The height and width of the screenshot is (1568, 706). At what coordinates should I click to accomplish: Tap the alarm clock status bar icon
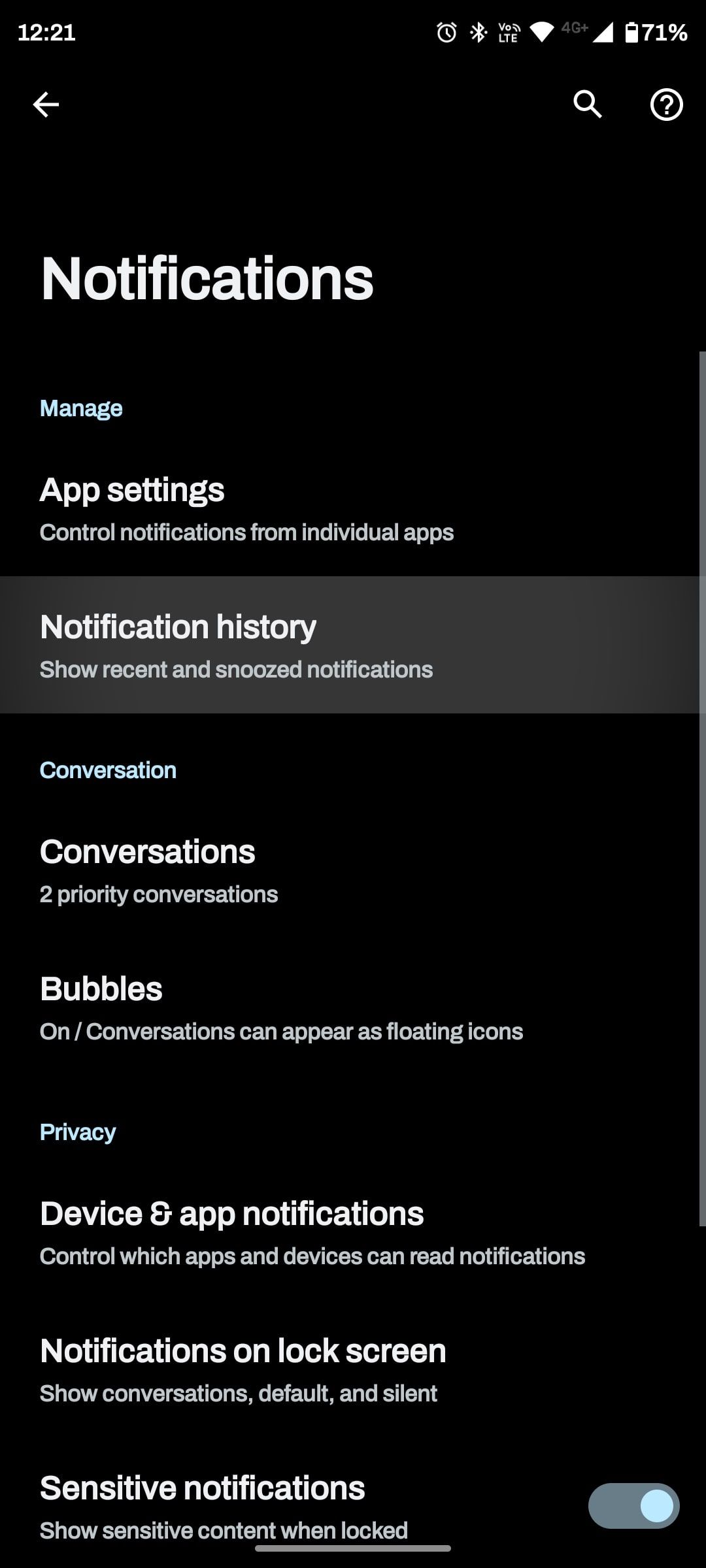(445, 33)
